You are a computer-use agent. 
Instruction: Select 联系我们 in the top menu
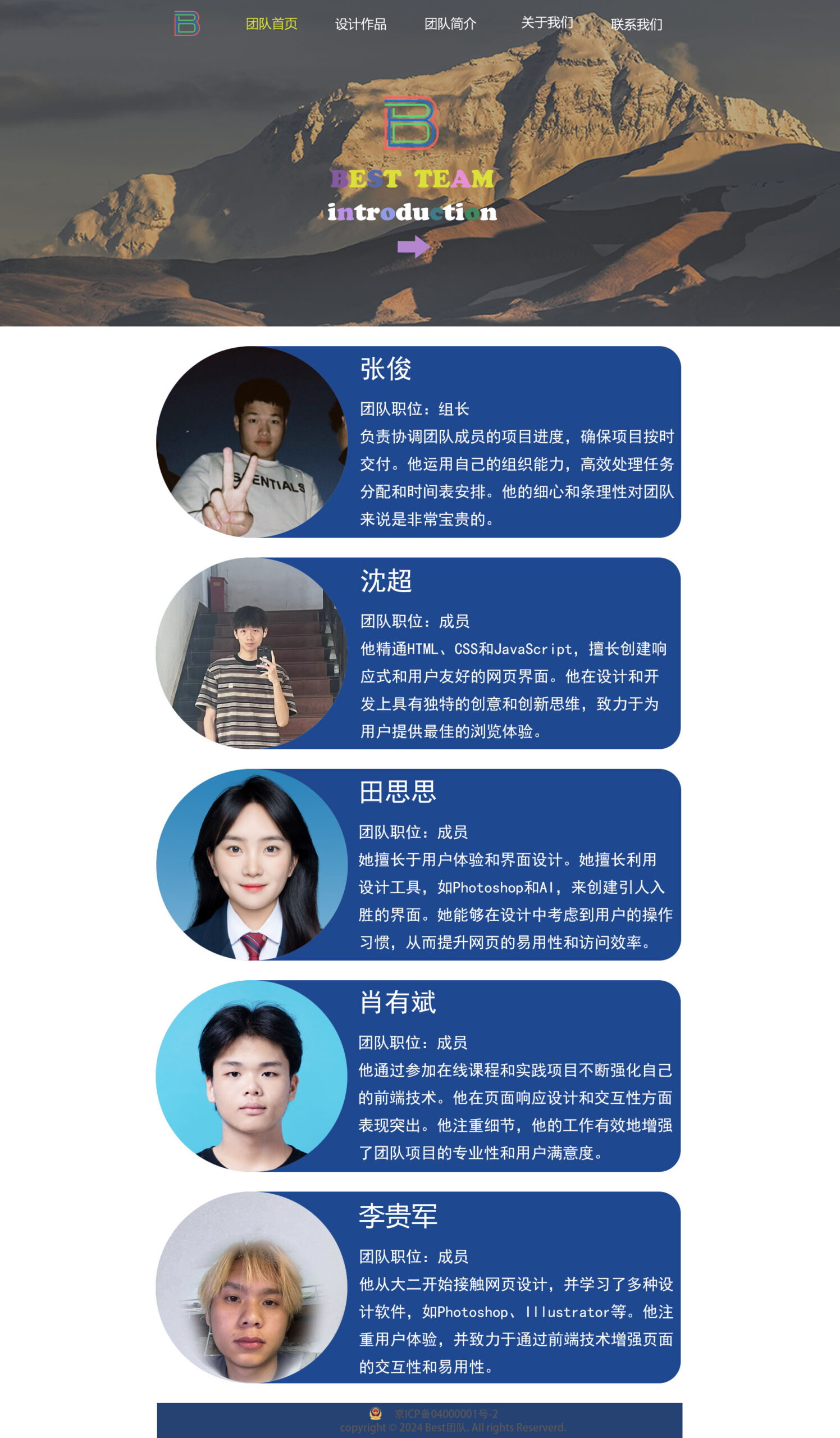636,25
